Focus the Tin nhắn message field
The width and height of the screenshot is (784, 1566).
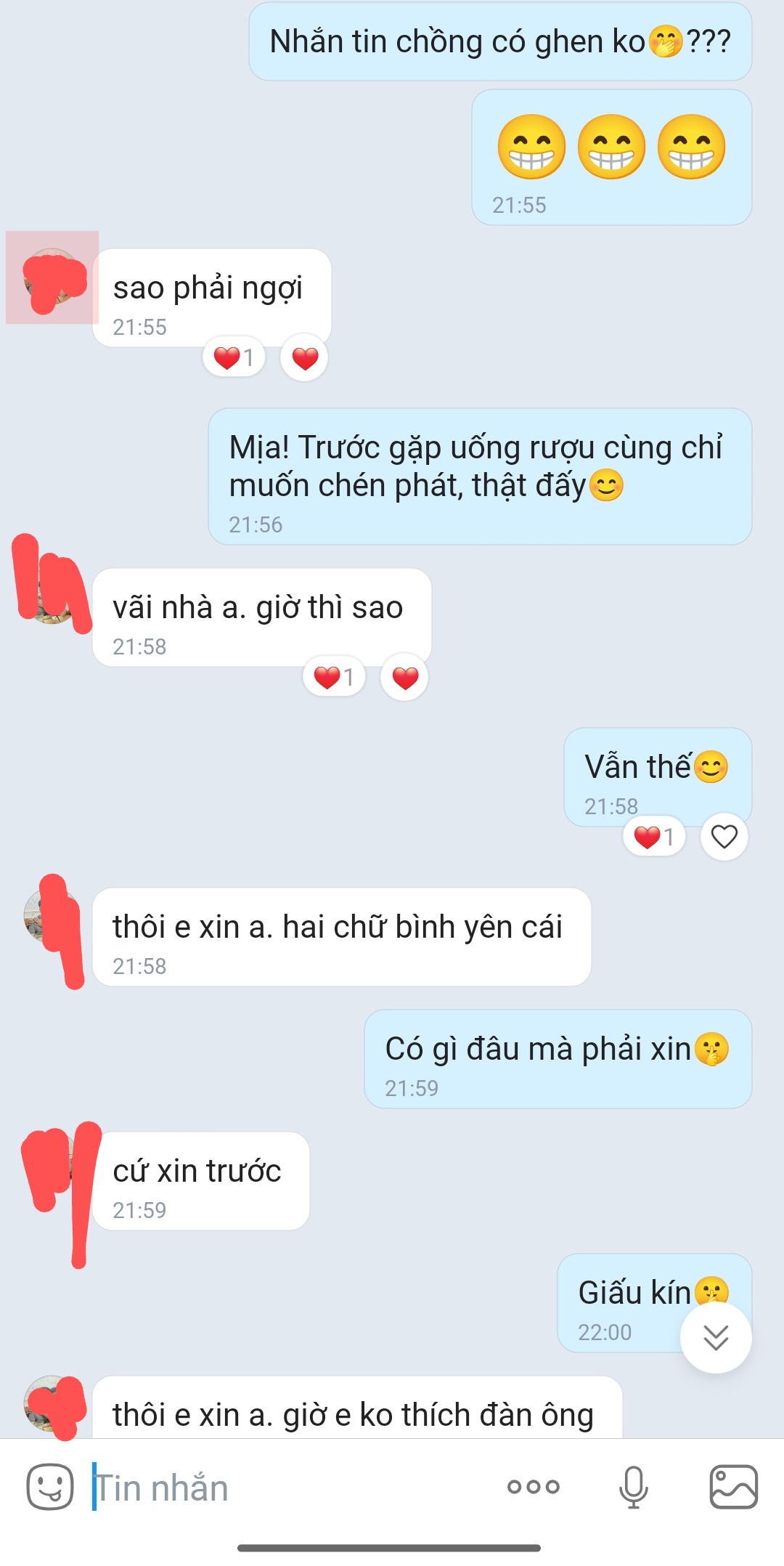[290, 1487]
